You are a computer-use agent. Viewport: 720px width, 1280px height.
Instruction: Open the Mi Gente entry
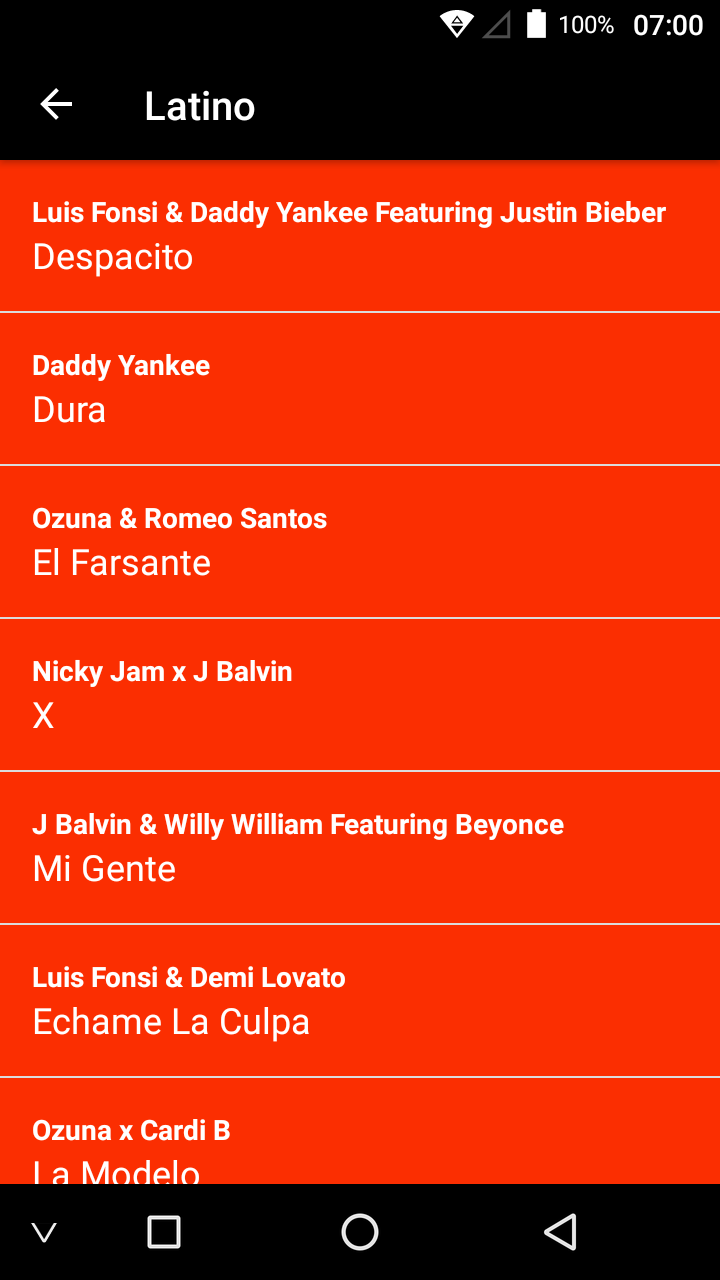[x=360, y=848]
